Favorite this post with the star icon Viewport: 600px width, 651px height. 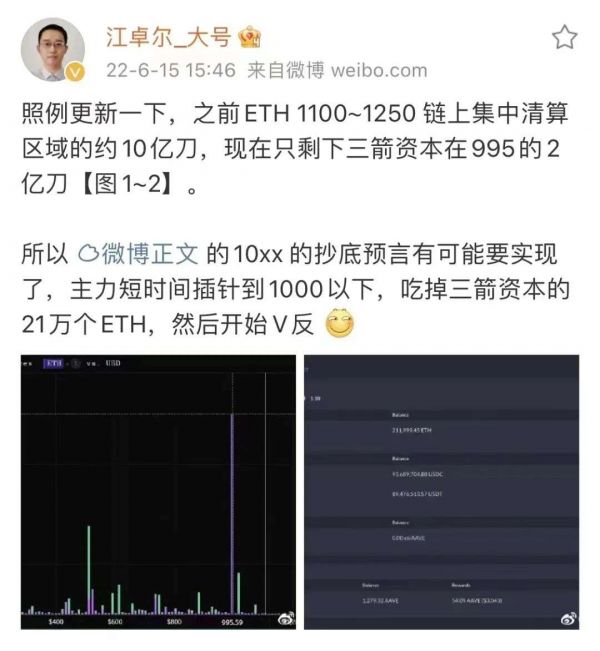point(565,39)
